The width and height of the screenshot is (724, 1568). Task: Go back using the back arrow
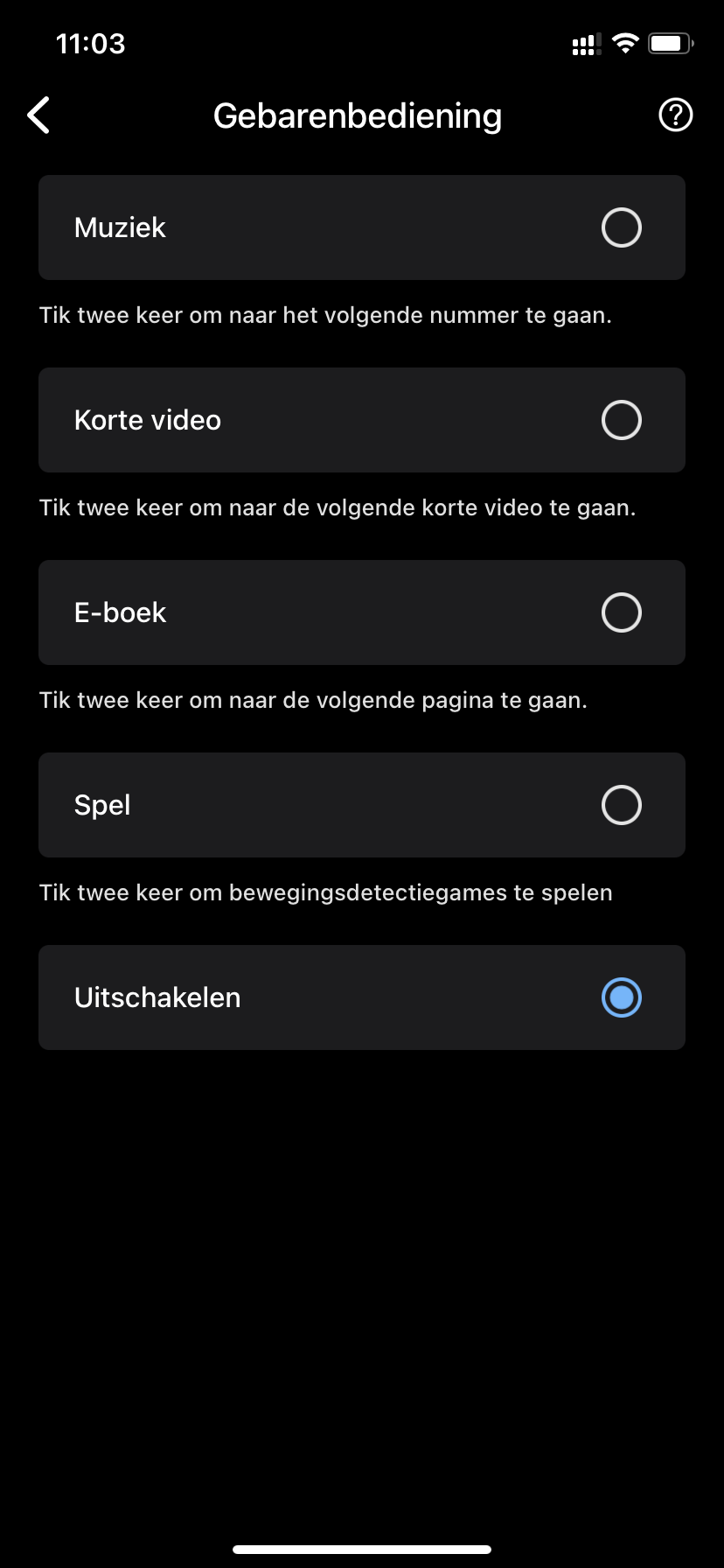pos(38,115)
